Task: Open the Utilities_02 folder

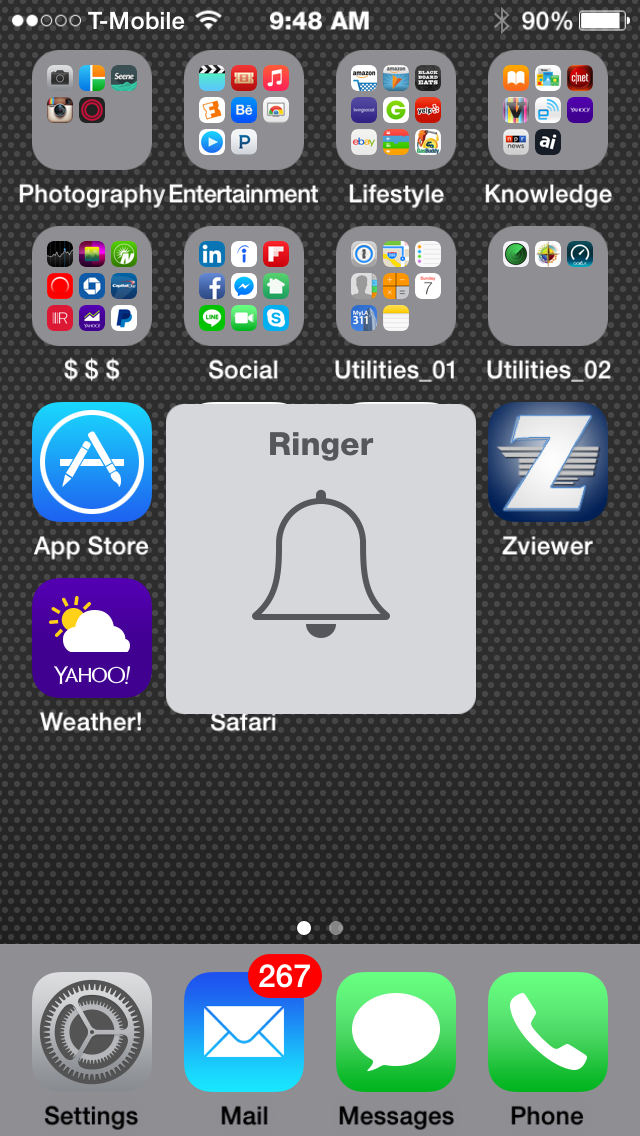Action: (548, 286)
